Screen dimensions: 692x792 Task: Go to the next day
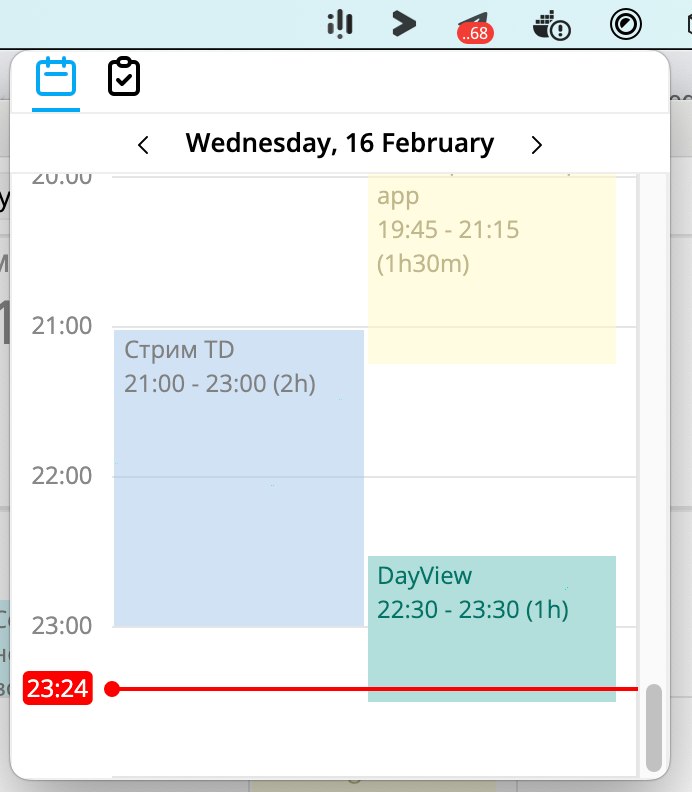pyautogui.click(x=537, y=145)
